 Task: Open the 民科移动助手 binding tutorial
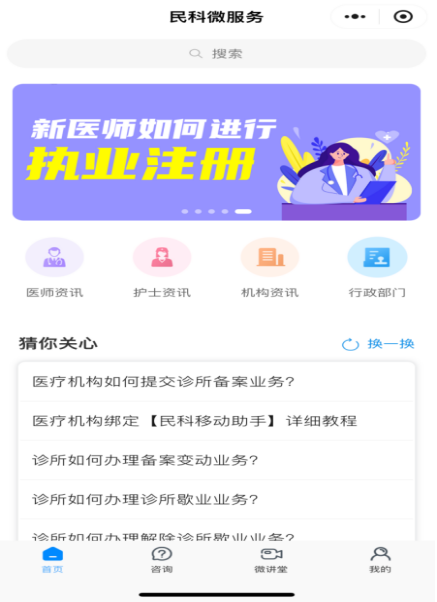[217, 421]
